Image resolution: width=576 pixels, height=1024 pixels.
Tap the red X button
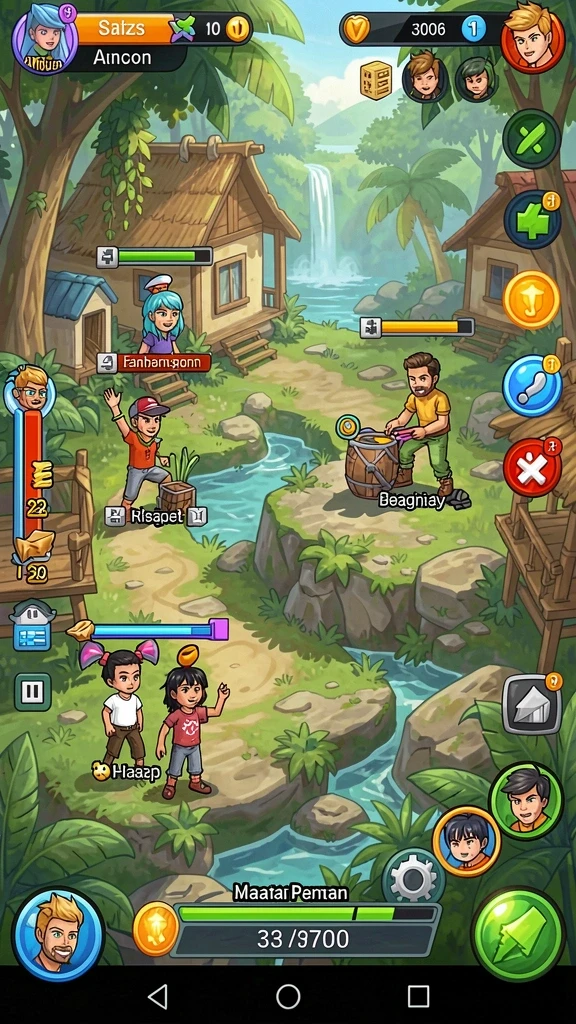pos(532,470)
